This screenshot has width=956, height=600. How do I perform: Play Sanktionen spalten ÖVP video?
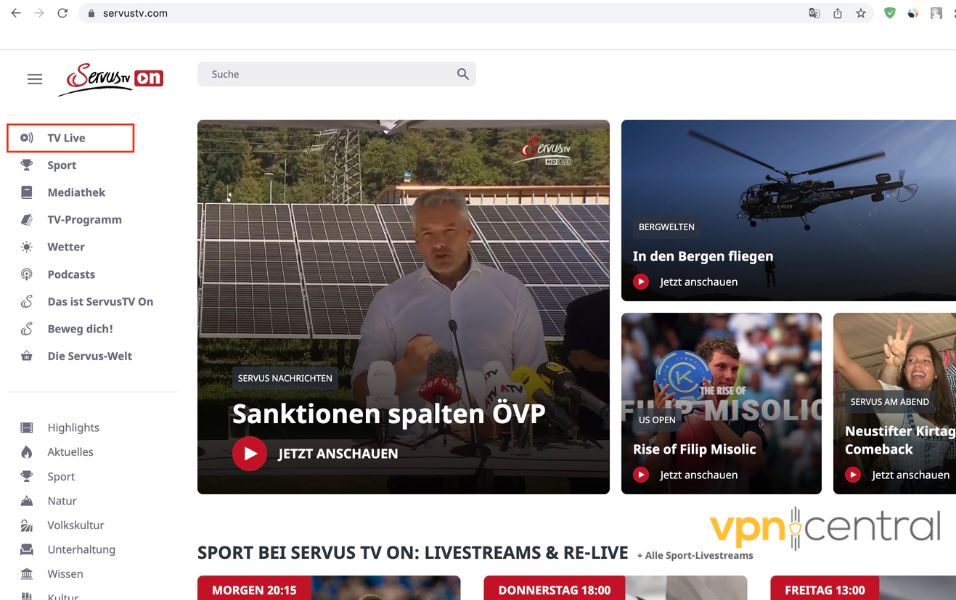(x=250, y=453)
